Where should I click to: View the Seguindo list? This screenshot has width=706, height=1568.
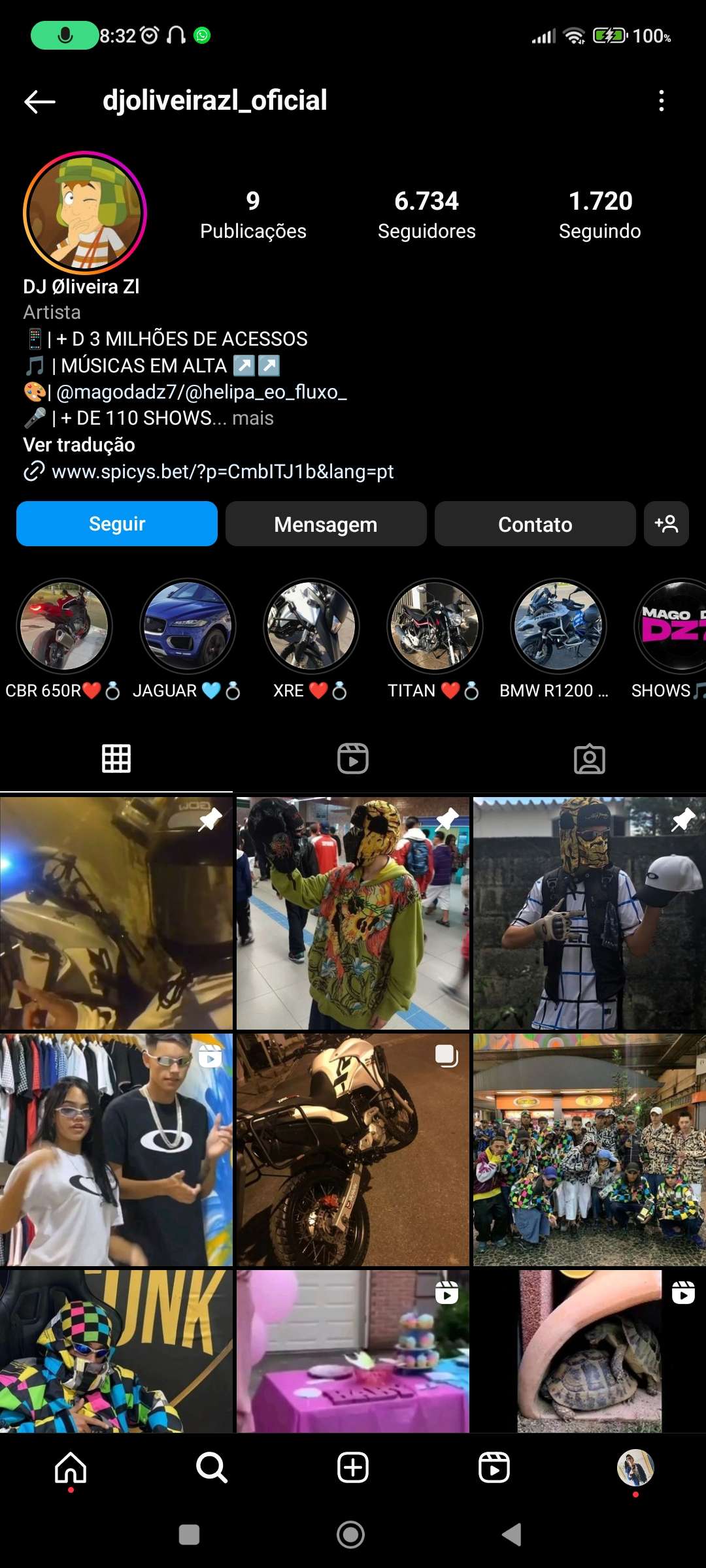[x=600, y=214]
